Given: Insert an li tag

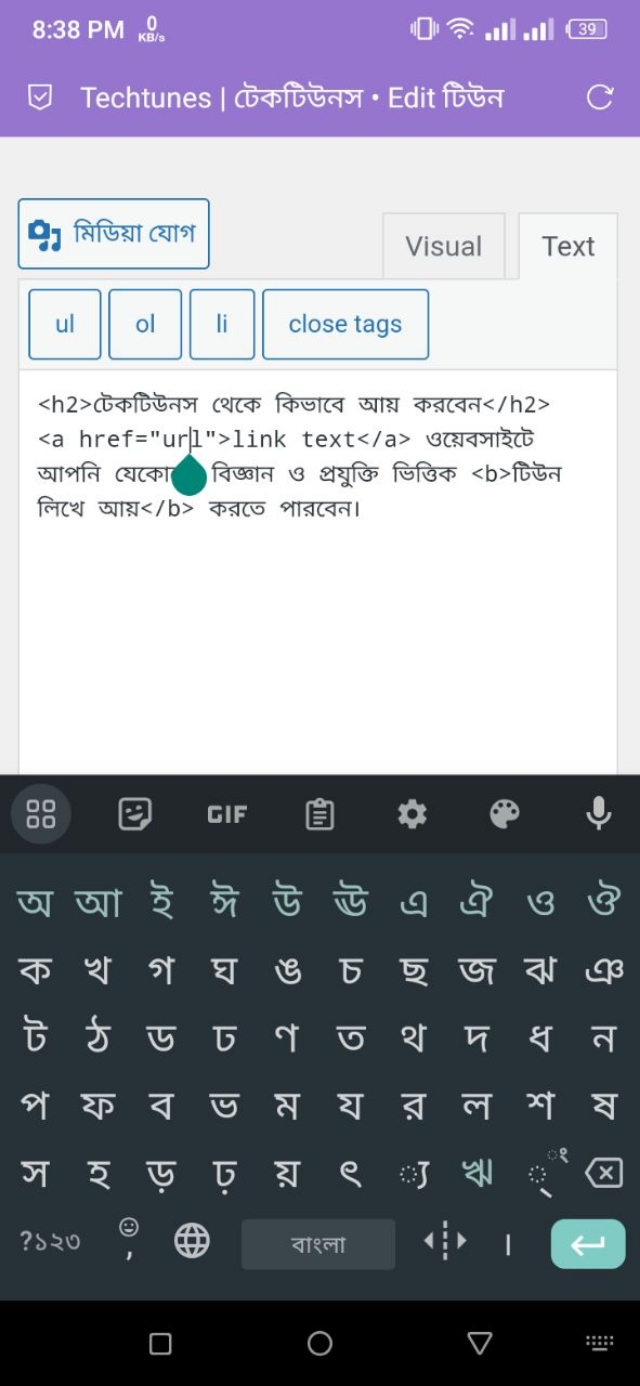Looking at the screenshot, I should tap(222, 324).
